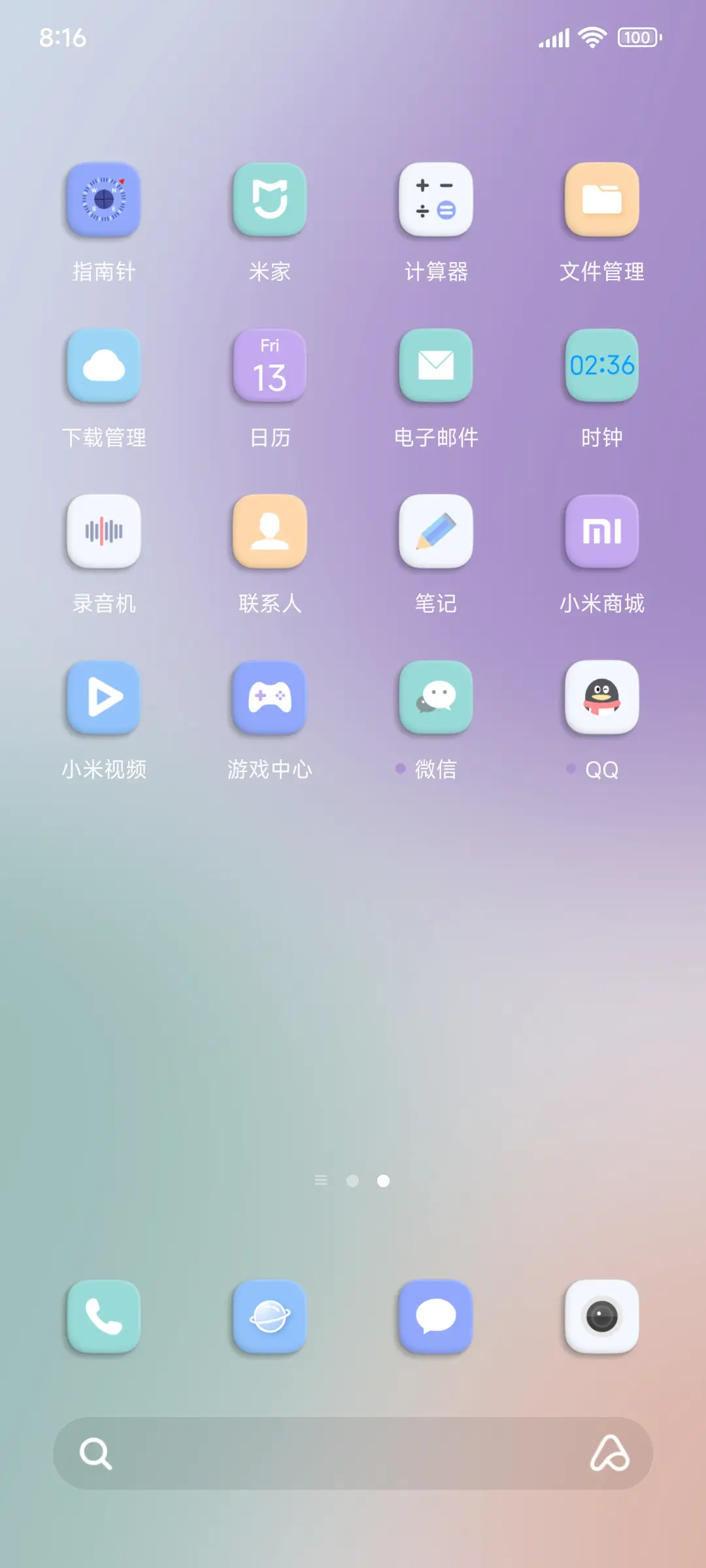Open the 电子邮件 email app

tap(435, 366)
